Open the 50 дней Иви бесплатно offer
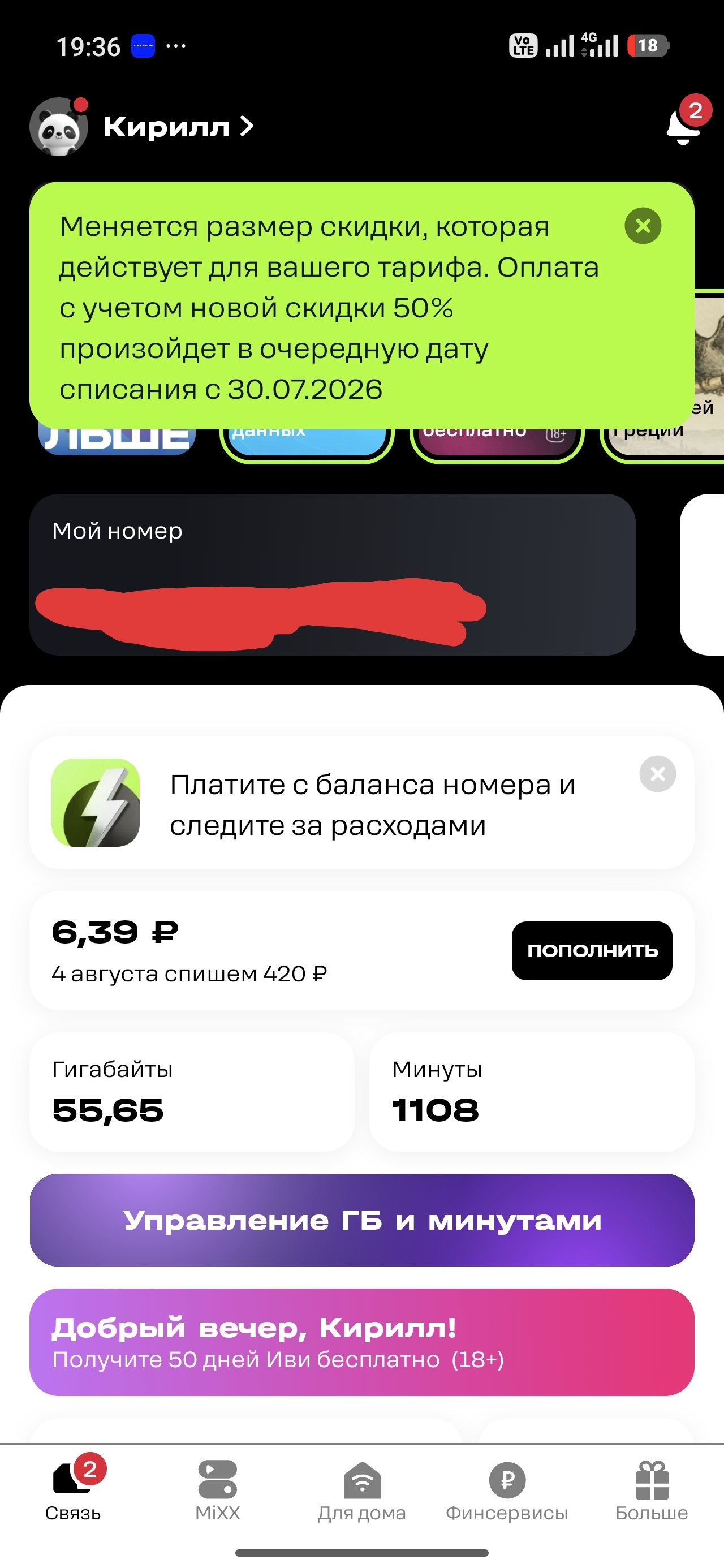The height and width of the screenshot is (1568, 724). [361, 1342]
